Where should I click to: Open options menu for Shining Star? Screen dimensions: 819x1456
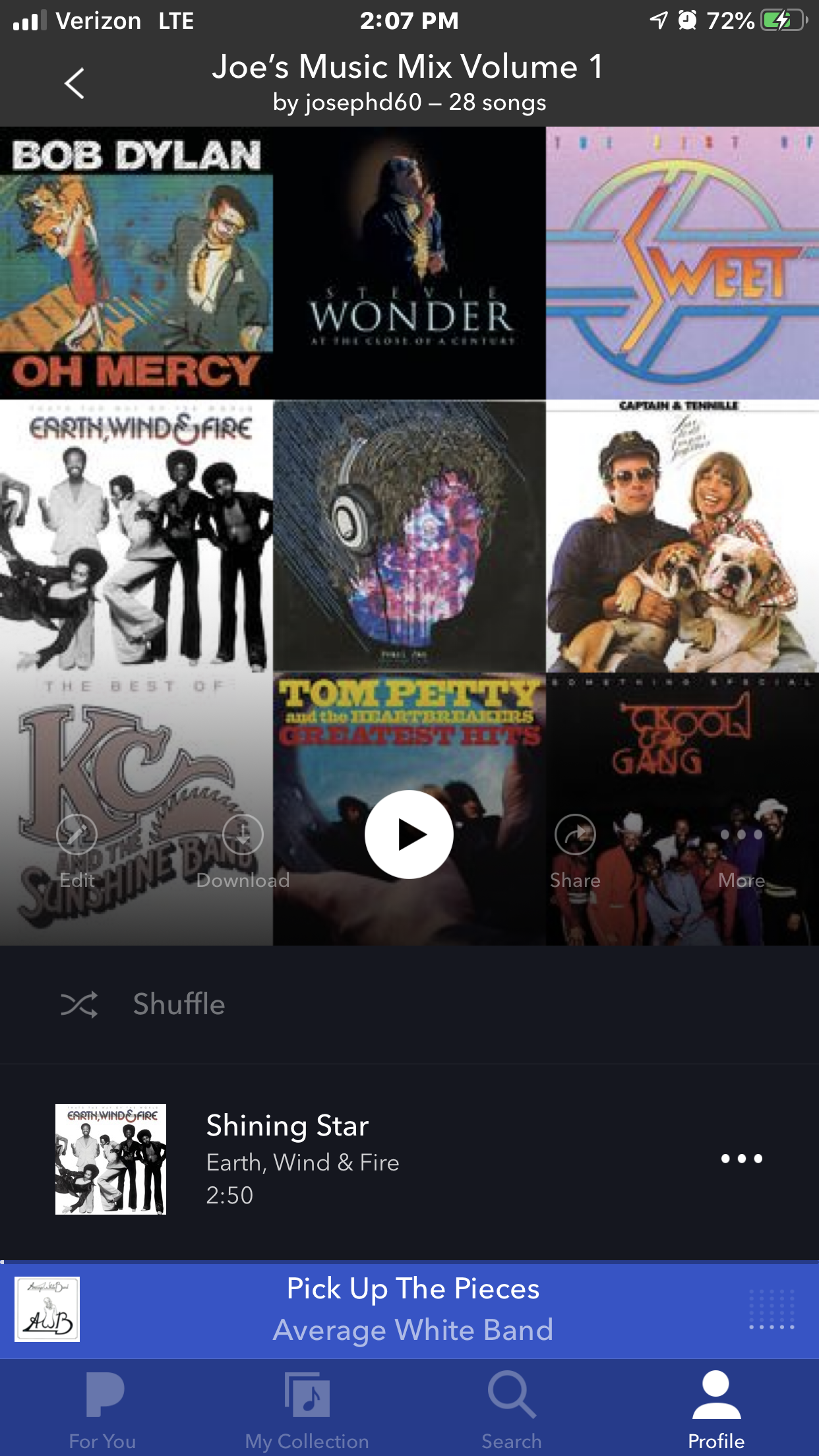pos(741,1159)
